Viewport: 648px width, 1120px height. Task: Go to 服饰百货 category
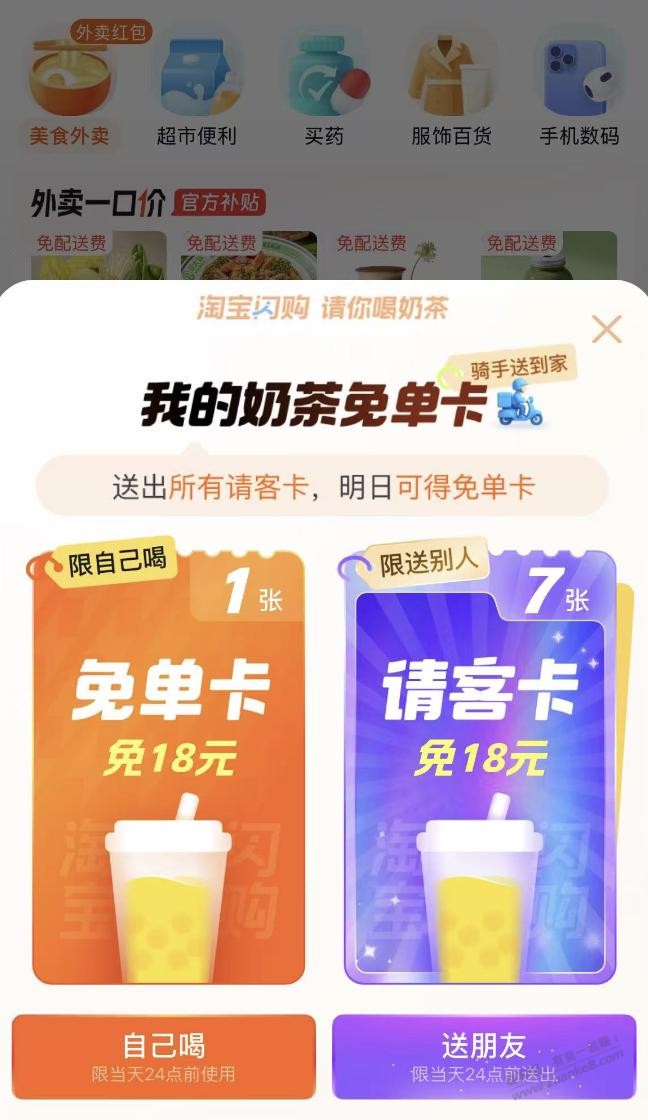coord(451,90)
